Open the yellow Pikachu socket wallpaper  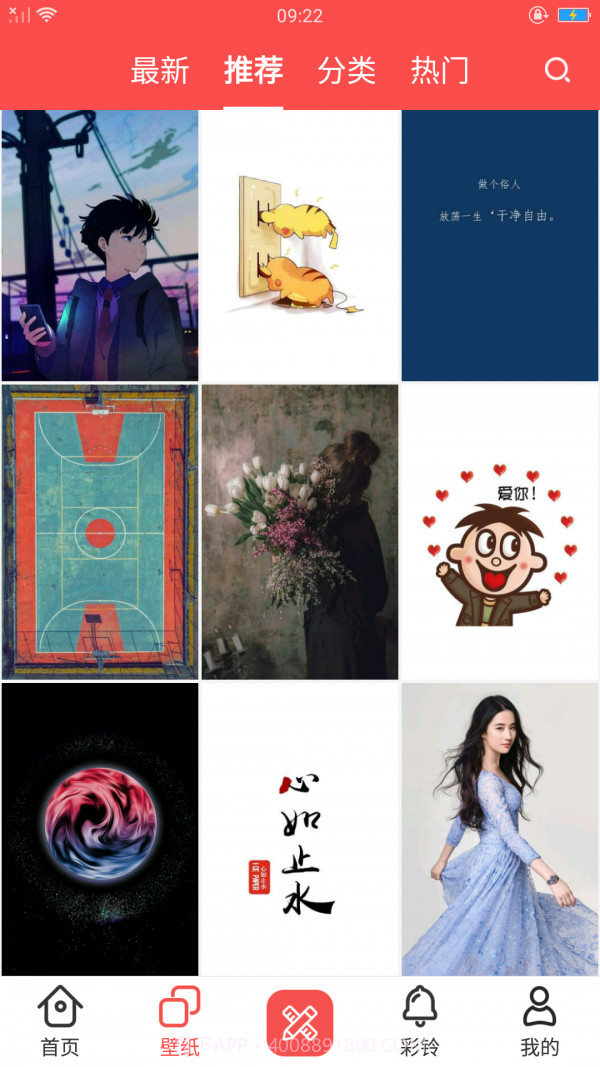coord(300,245)
